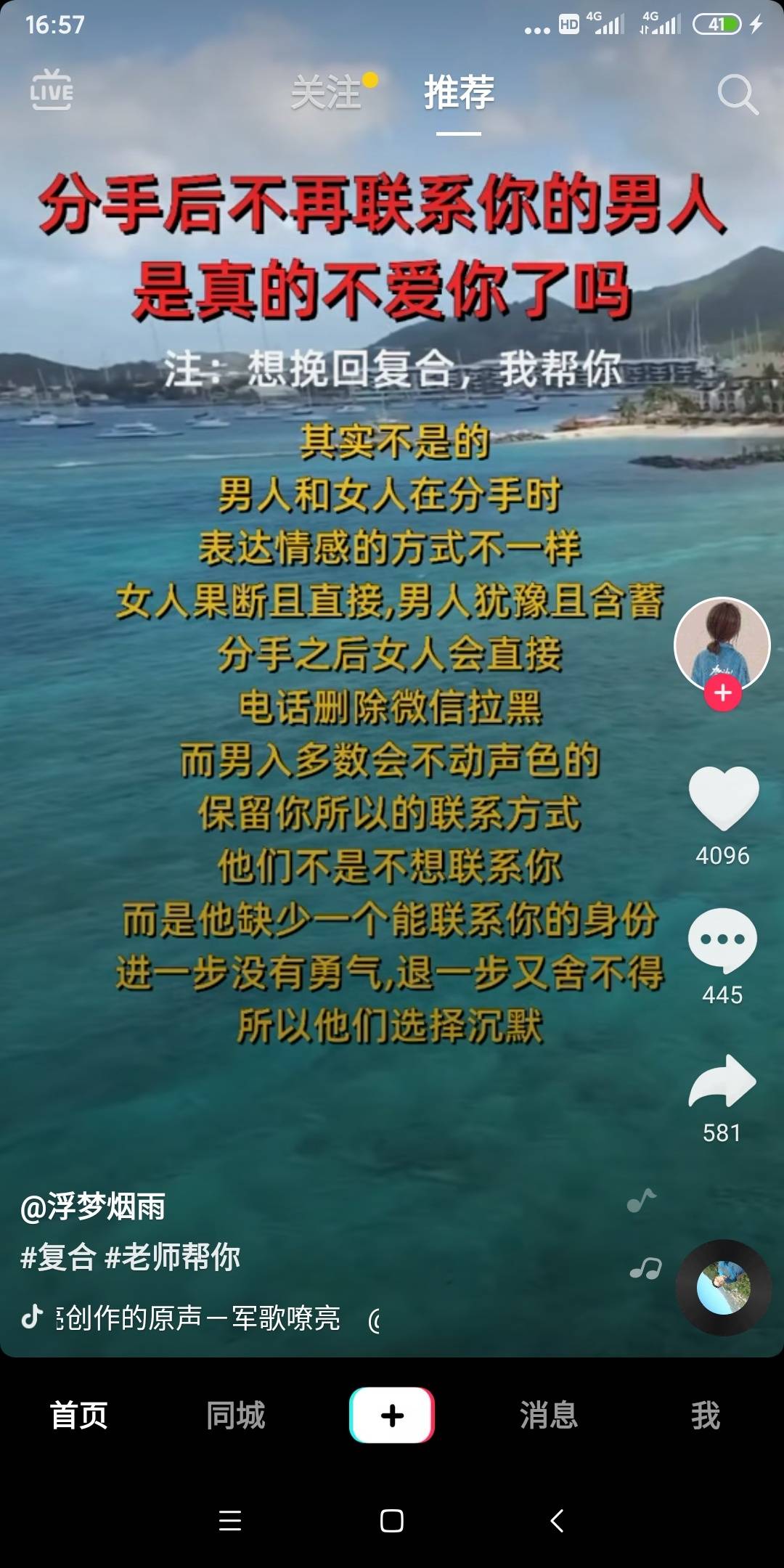Create a new video with plus button
This screenshot has width=784, height=1568.
[392, 1415]
